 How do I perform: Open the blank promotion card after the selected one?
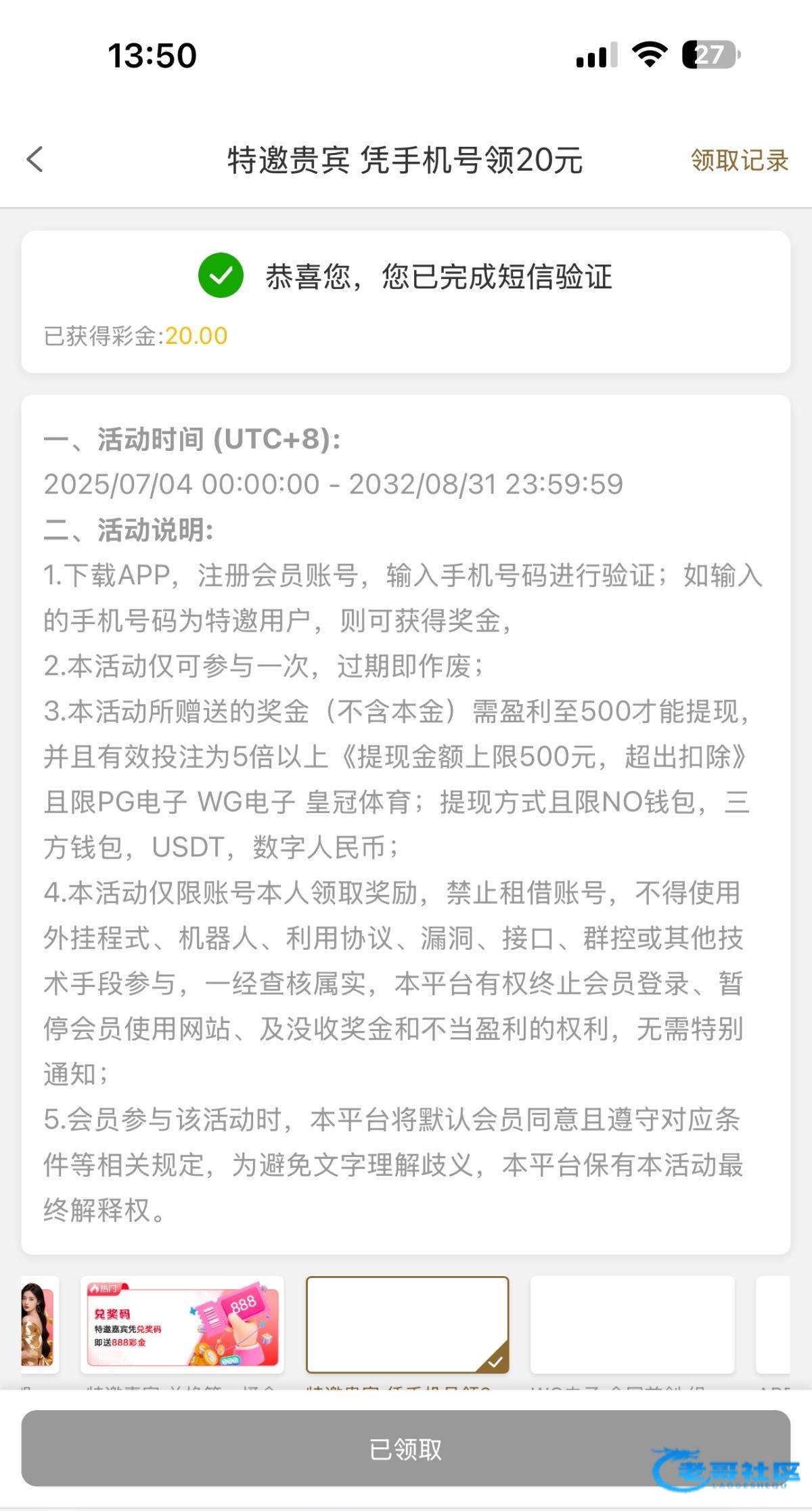632,1324
